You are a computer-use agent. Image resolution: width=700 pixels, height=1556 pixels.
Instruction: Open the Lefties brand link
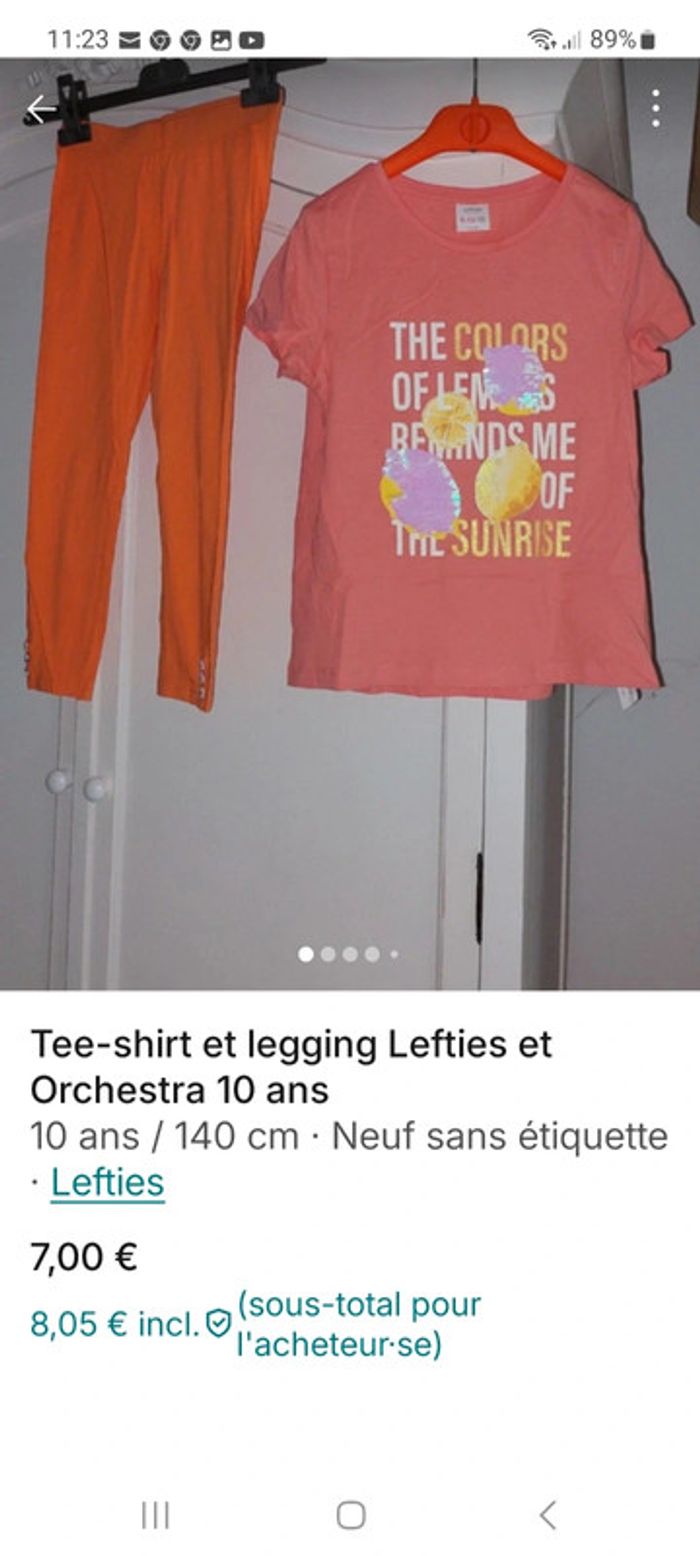coord(107,1182)
